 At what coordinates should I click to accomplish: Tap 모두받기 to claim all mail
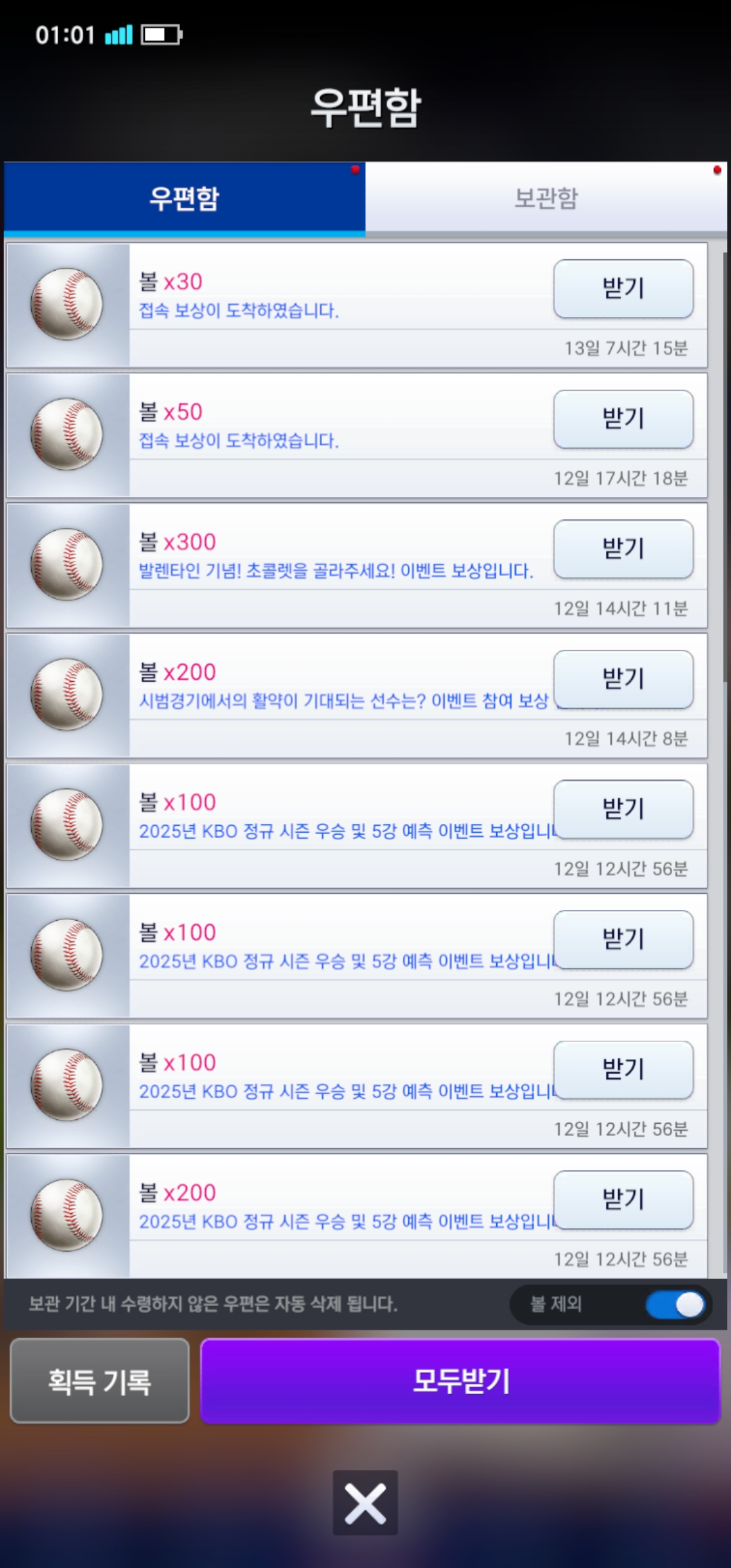click(460, 1381)
